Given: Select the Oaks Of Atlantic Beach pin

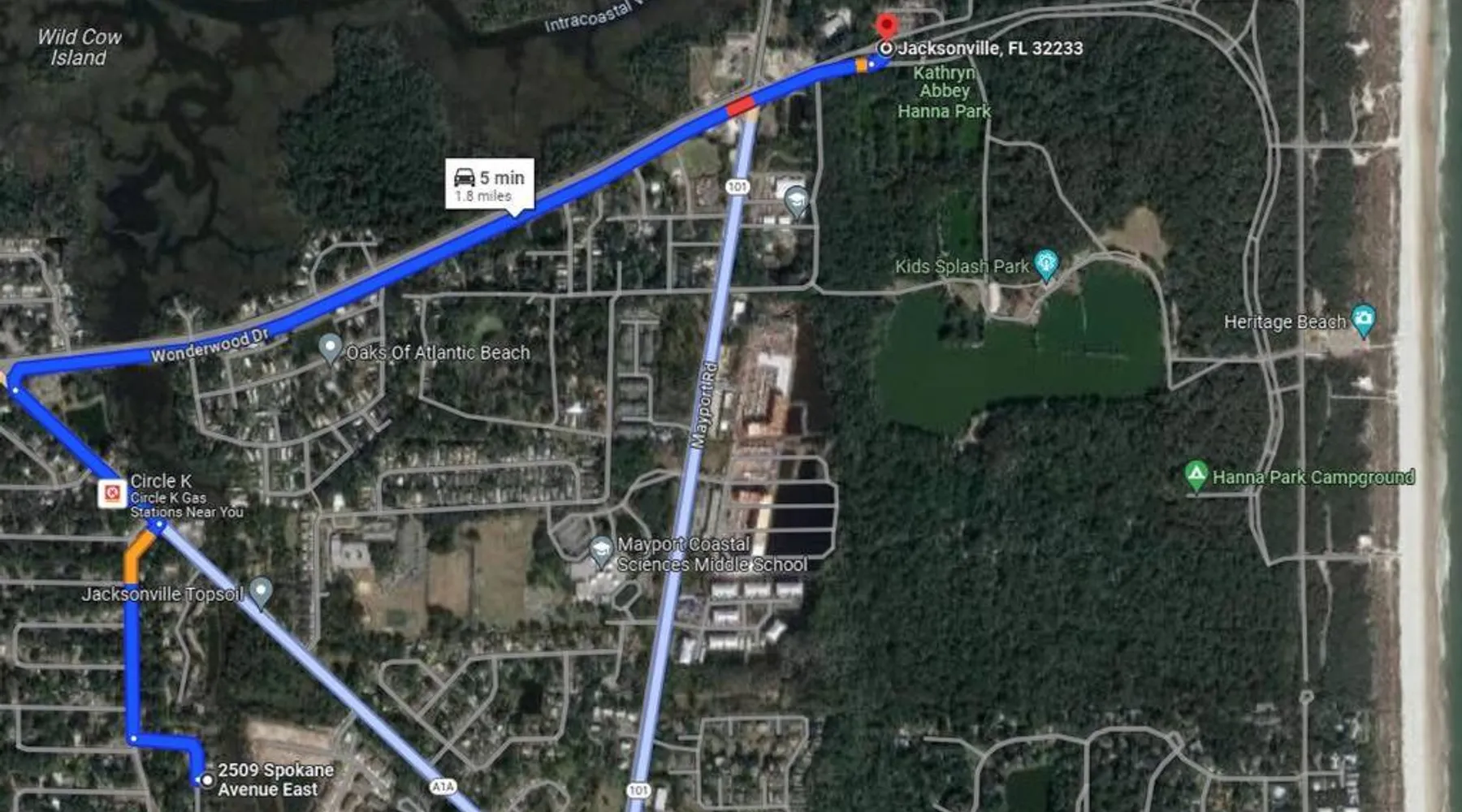Looking at the screenshot, I should click(330, 348).
